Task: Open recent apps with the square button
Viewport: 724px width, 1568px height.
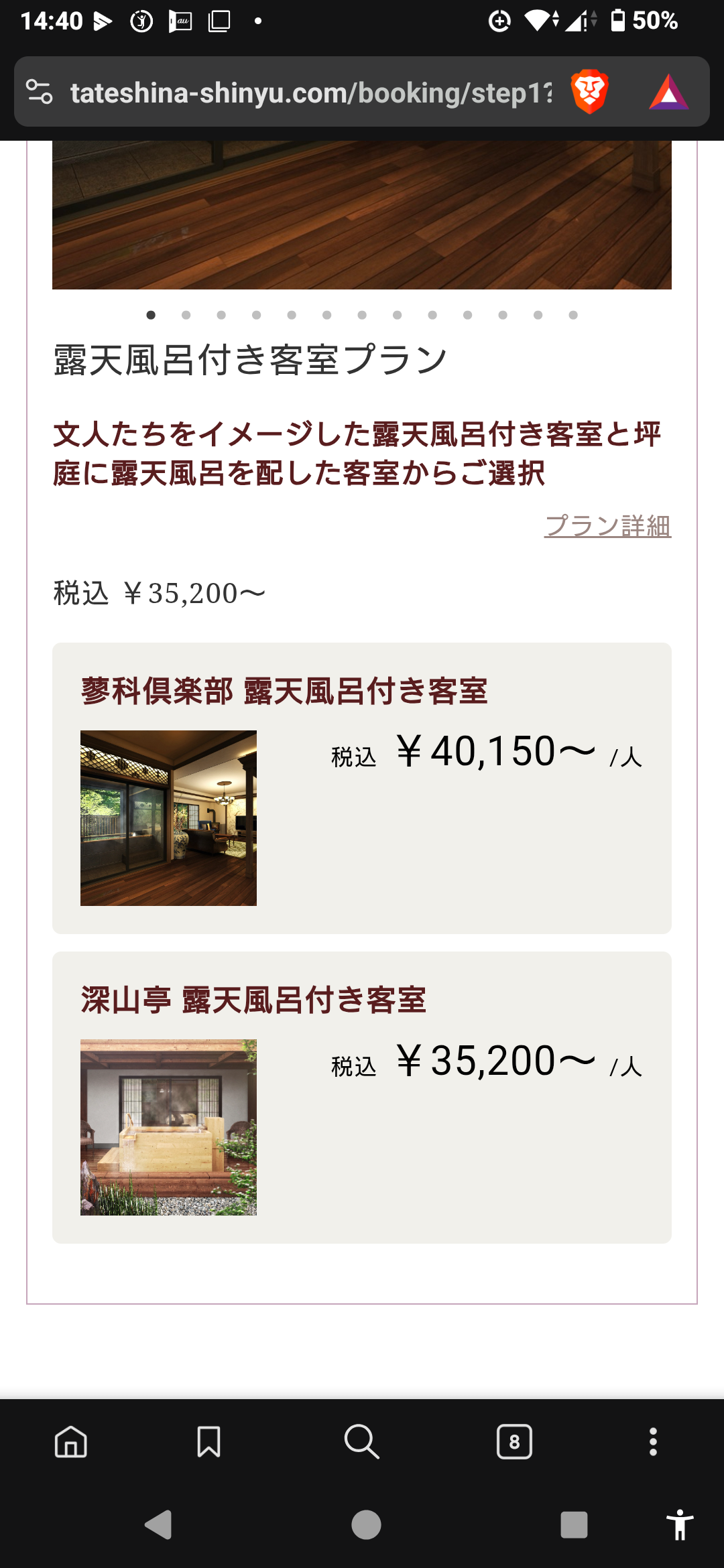Action: 574,1524
